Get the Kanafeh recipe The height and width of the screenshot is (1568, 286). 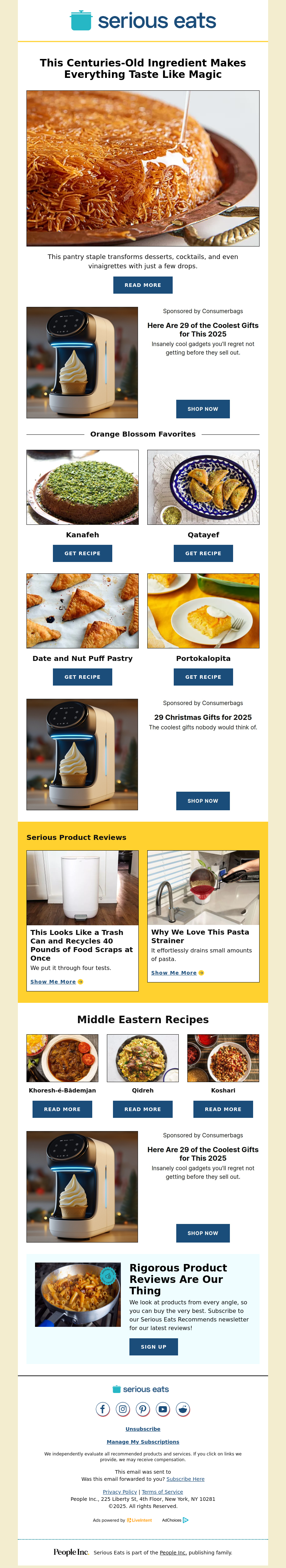82,553
